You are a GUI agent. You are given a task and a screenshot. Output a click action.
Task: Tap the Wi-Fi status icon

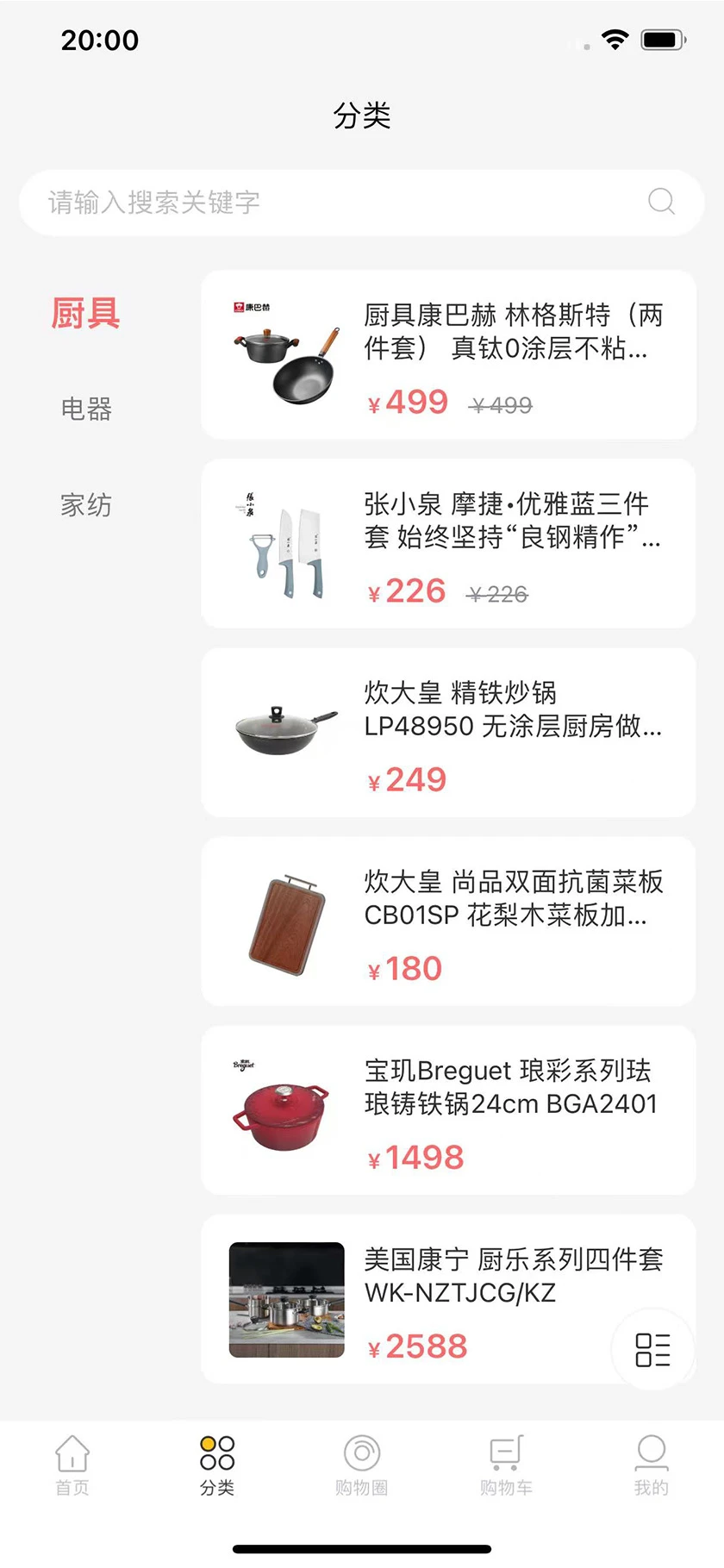[x=615, y=39]
